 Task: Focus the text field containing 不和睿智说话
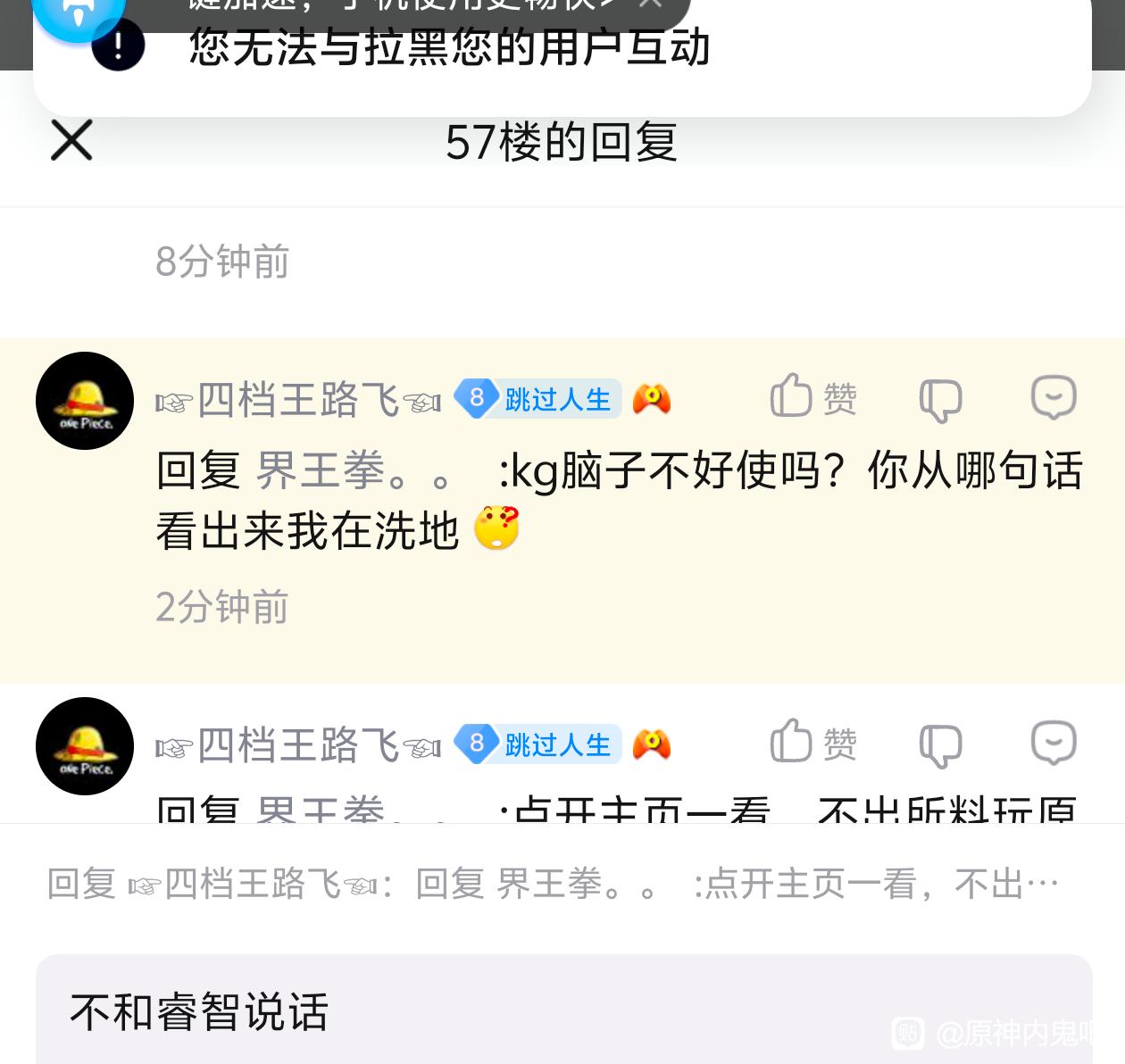point(562,1012)
